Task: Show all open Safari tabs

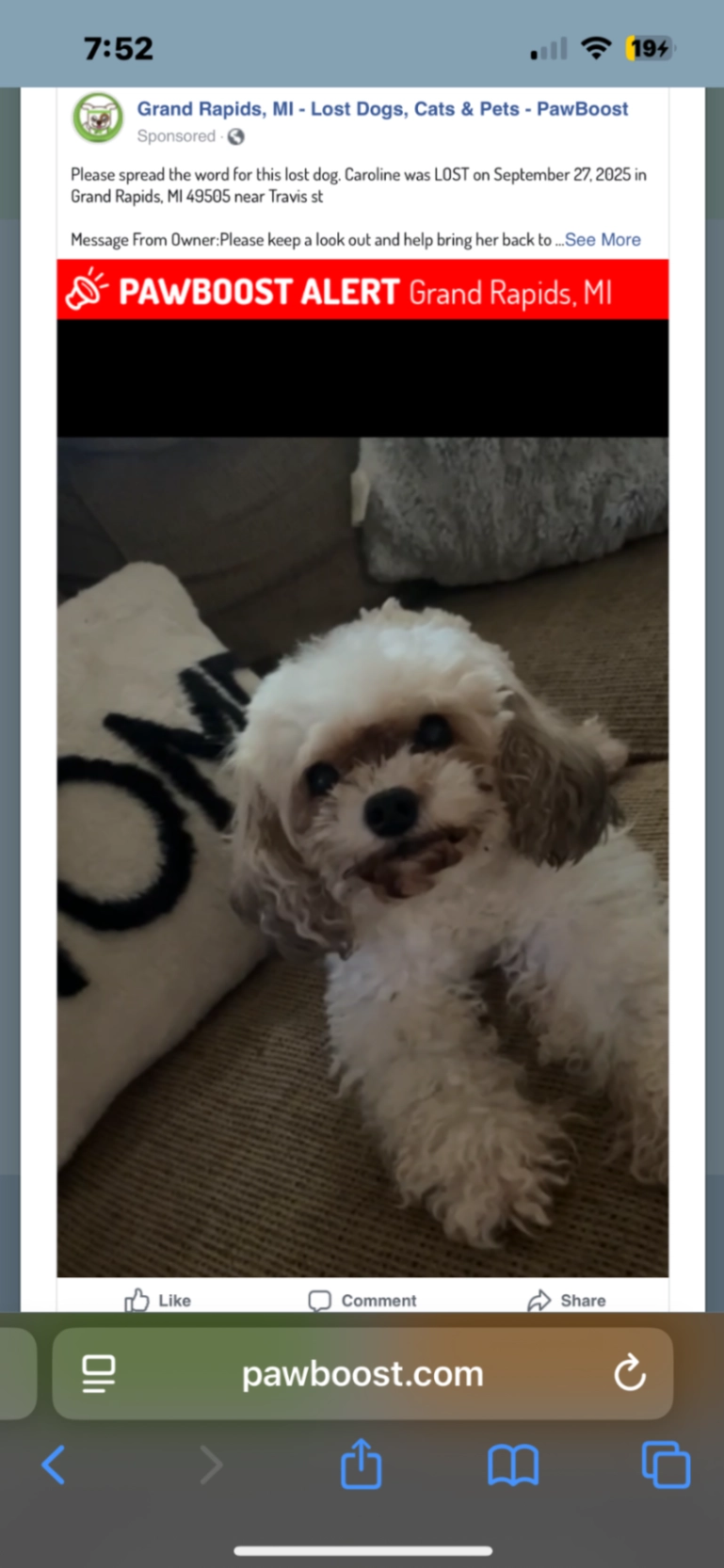Action: 666,1464
